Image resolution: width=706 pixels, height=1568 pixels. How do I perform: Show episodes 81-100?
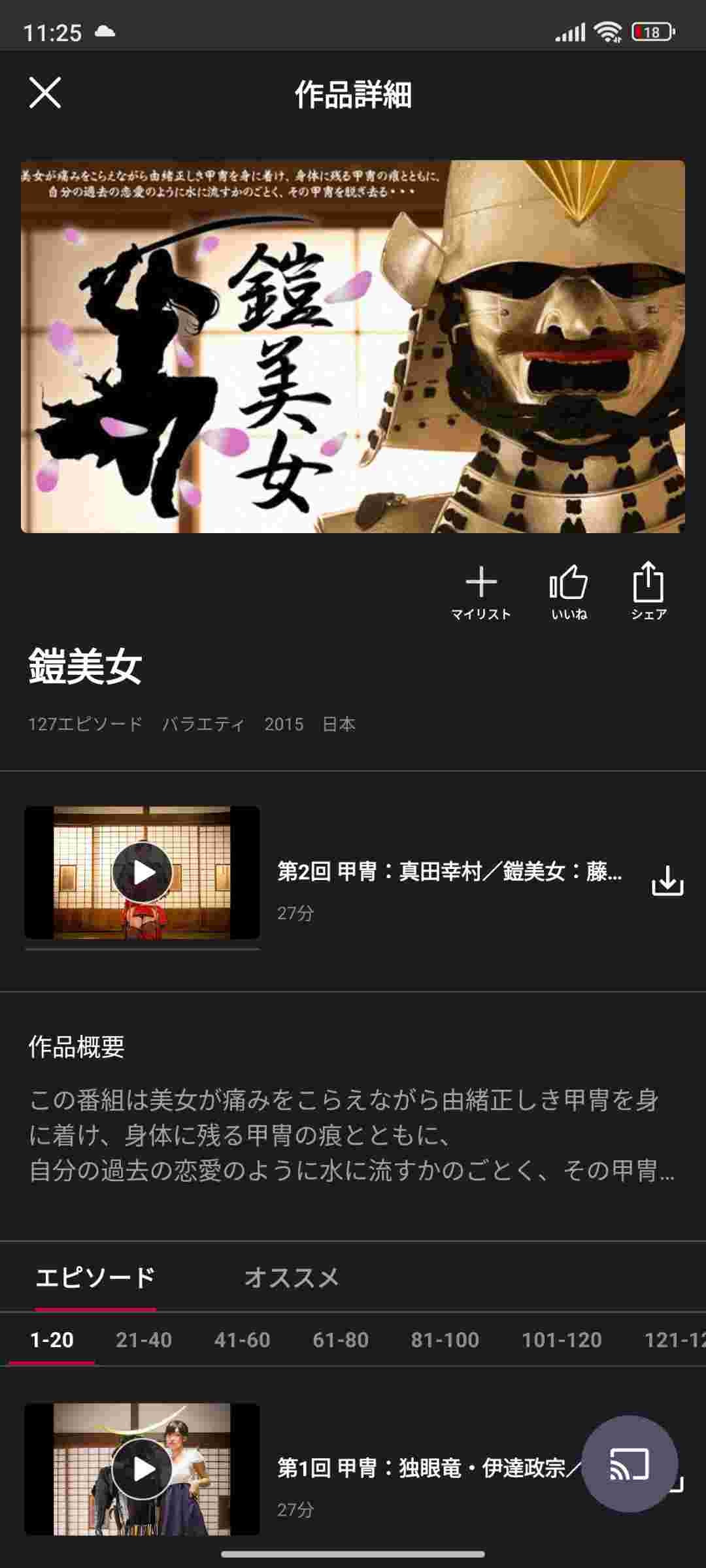coord(445,1340)
